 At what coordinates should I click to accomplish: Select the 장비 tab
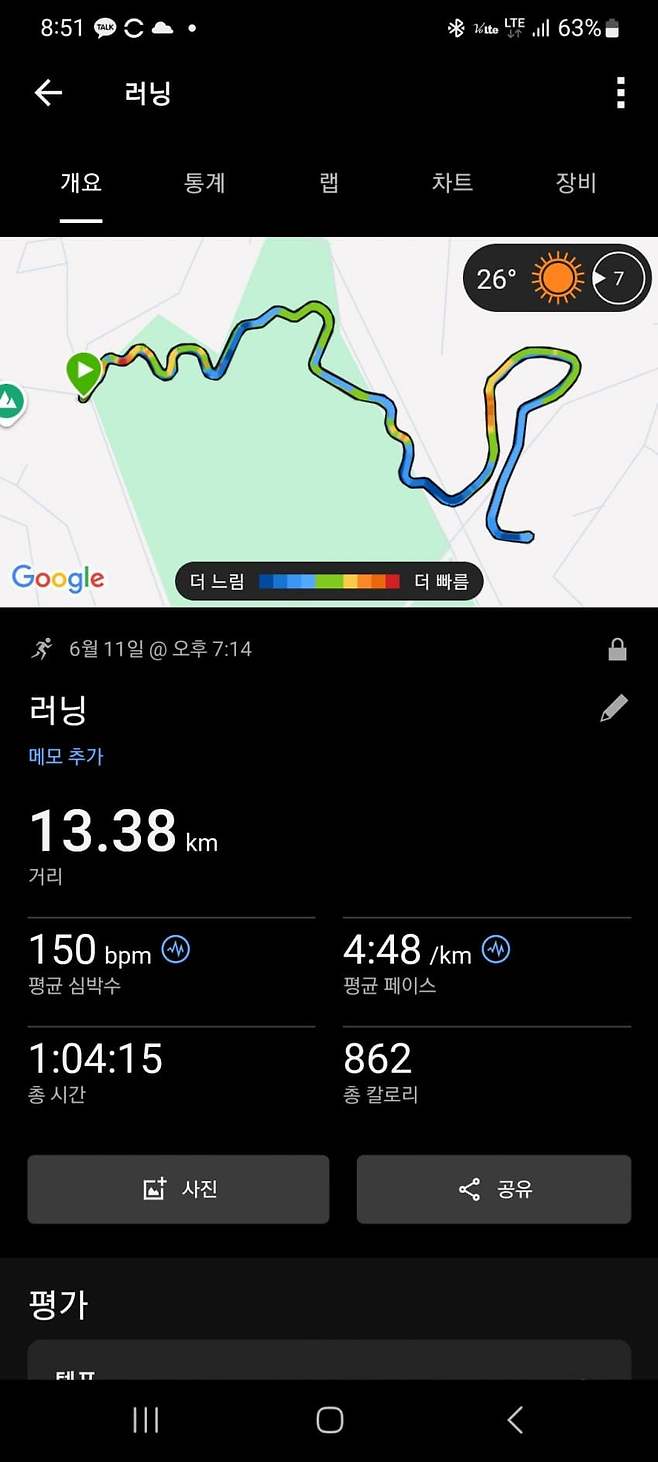[x=576, y=183]
